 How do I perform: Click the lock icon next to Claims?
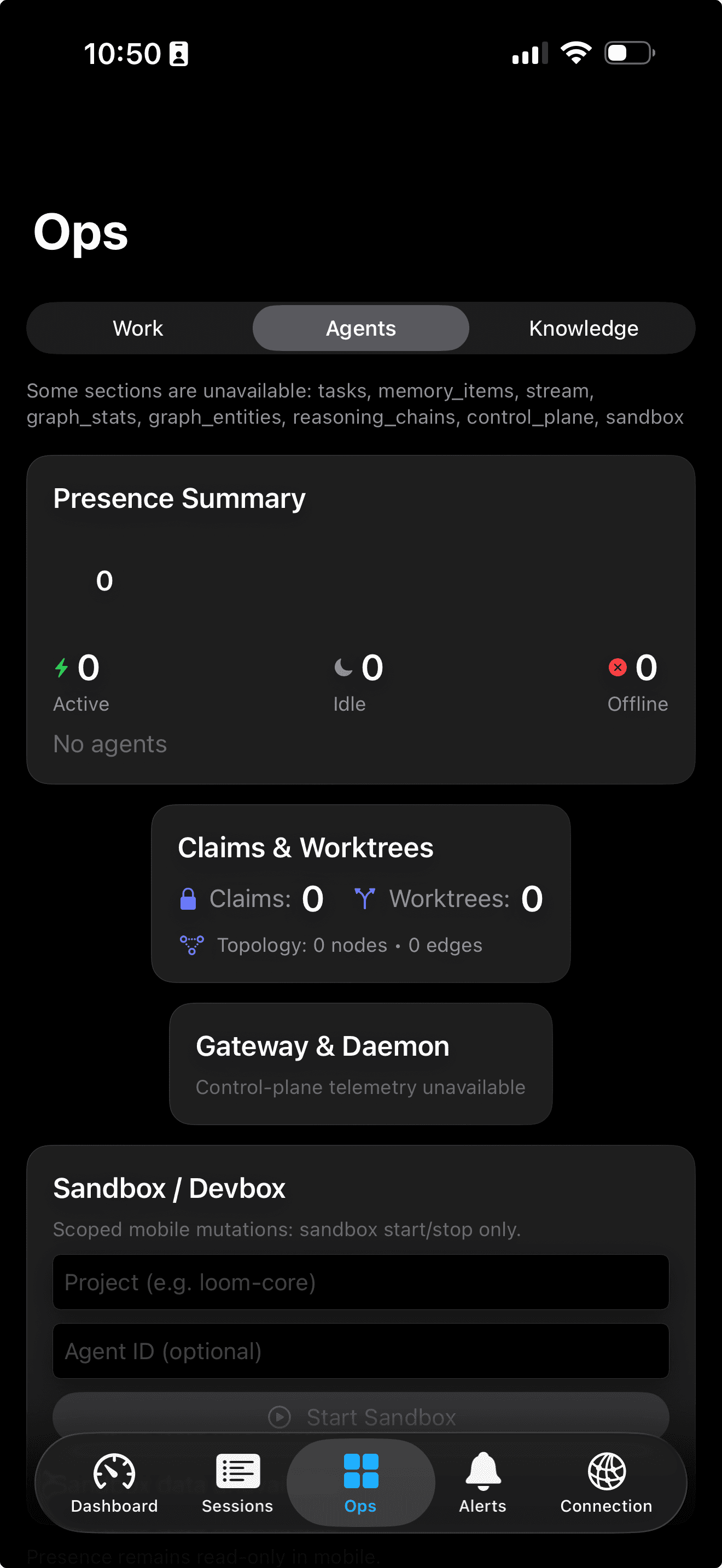(189, 898)
